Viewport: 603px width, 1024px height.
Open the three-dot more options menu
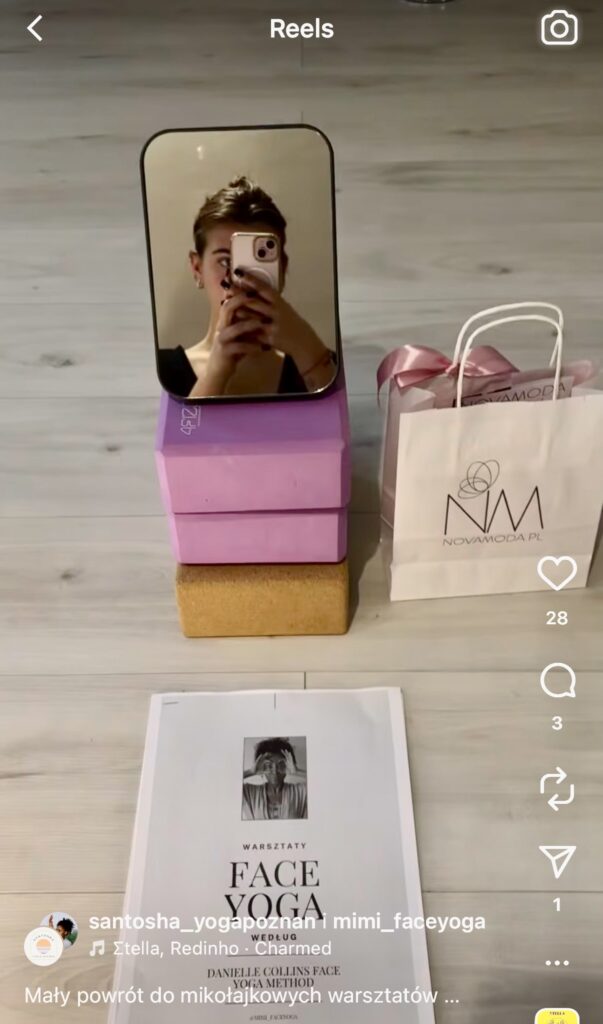click(557, 963)
